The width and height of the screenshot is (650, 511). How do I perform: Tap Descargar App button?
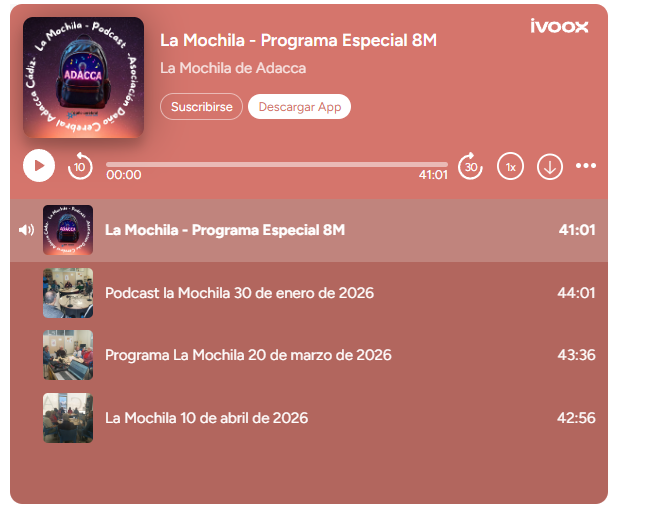tap(299, 106)
